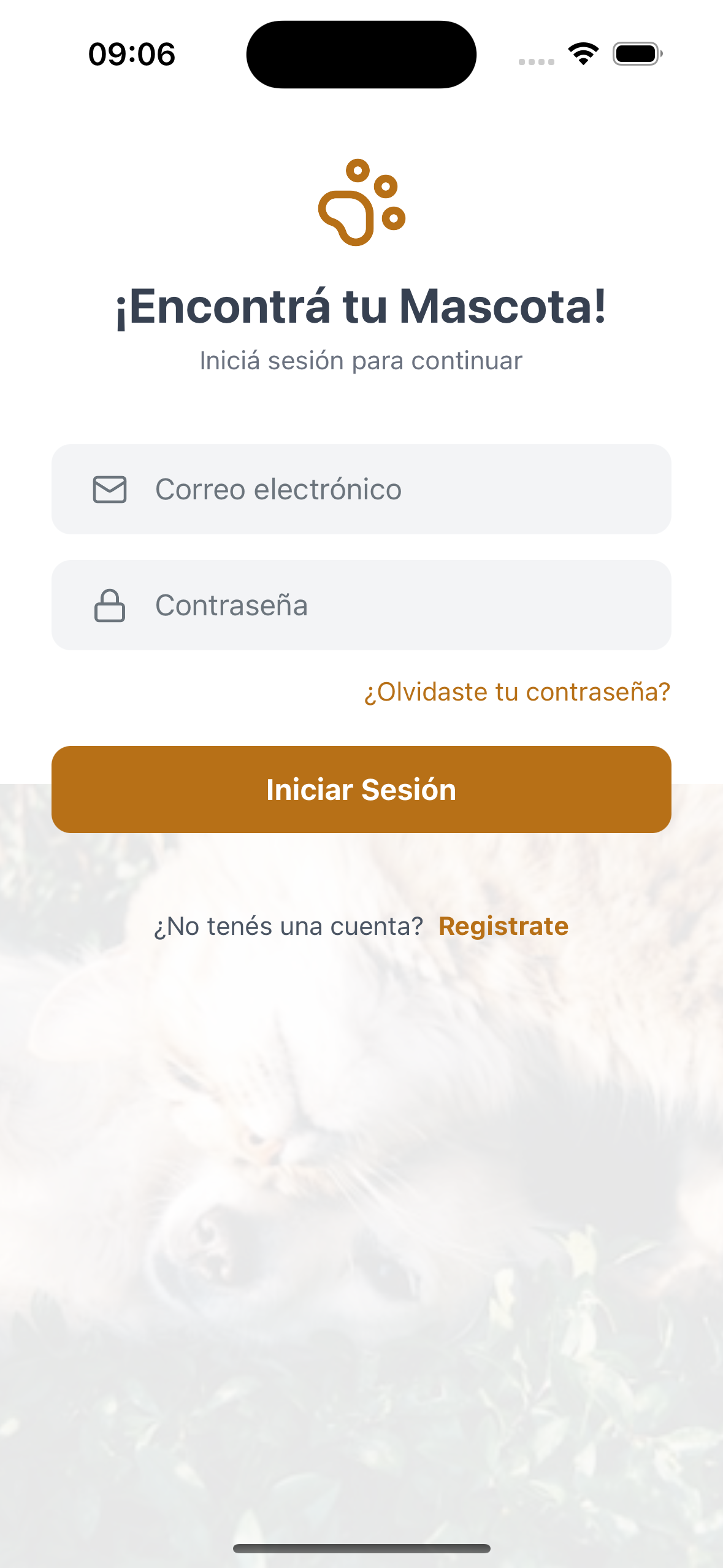Click the Dynamic Island notch area
The width and height of the screenshot is (723, 1568).
(x=361, y=54)
